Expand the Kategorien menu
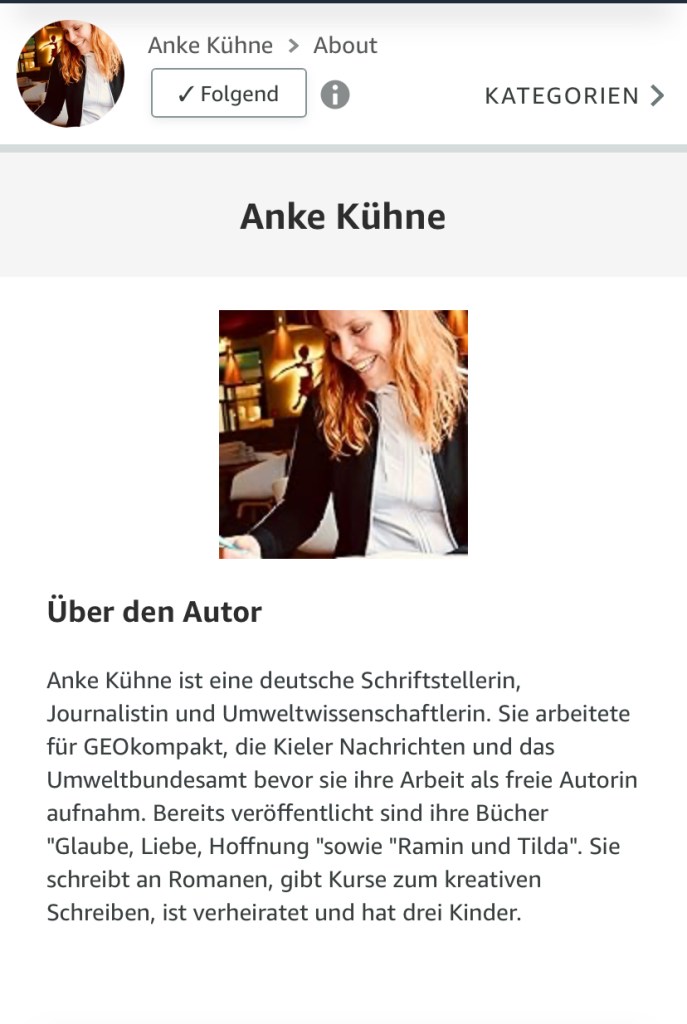 click(x=574, y=96)
